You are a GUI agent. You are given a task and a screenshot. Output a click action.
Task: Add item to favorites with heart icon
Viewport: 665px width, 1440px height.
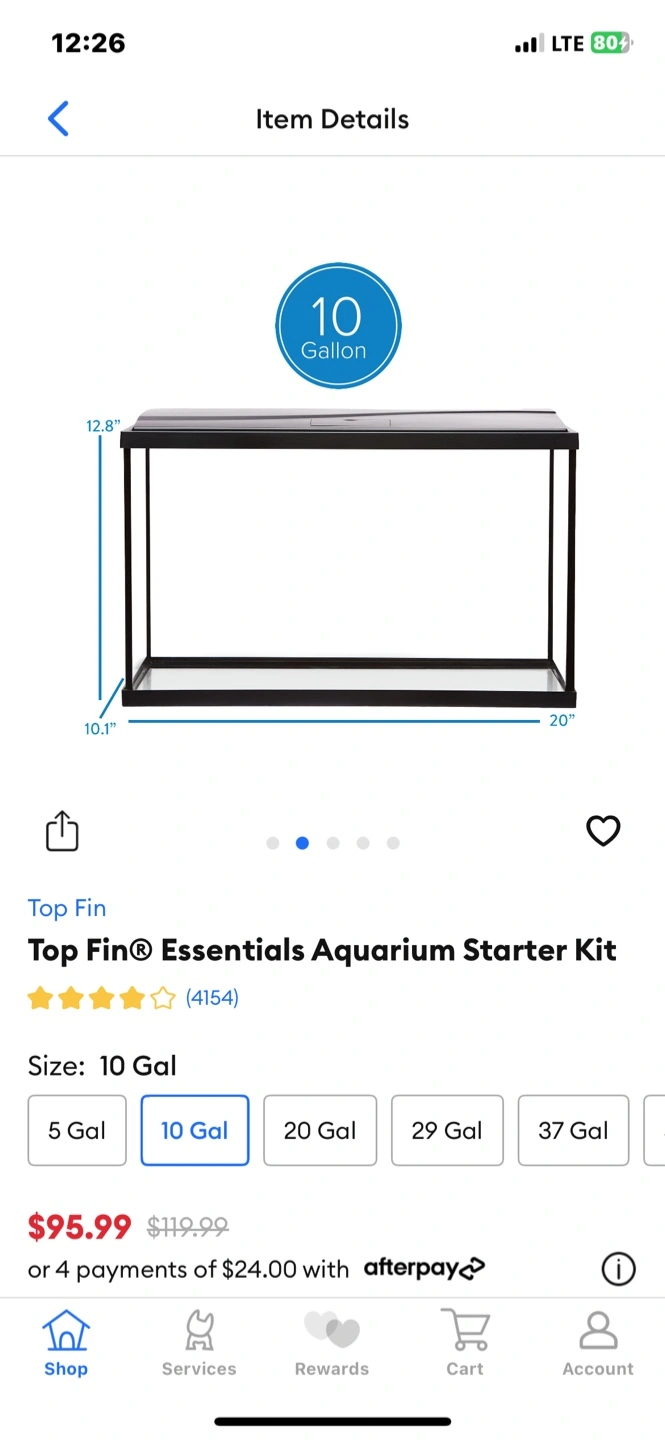click(x=603, y=831)
